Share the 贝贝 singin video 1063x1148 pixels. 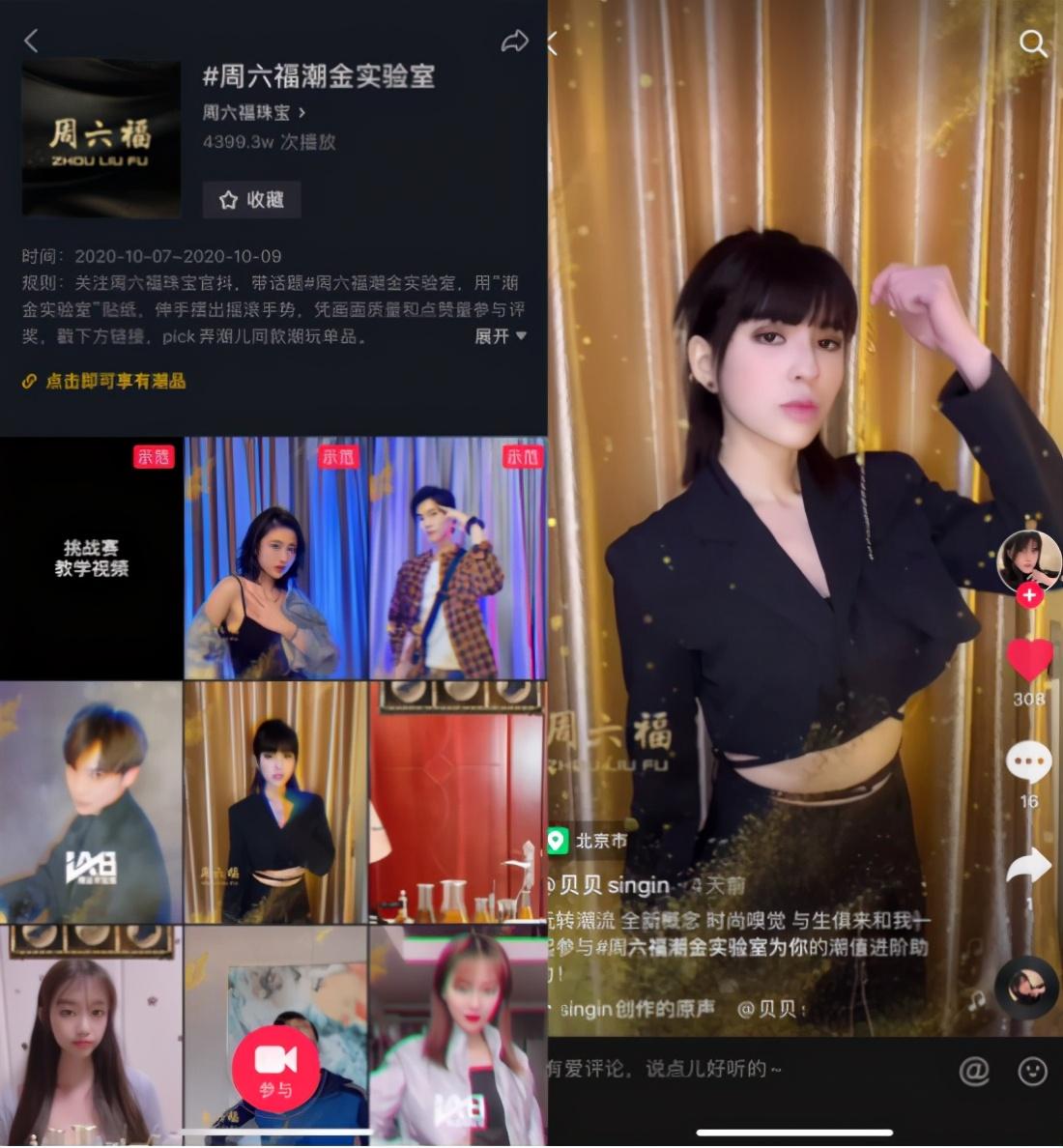[x=1028, y=866]
